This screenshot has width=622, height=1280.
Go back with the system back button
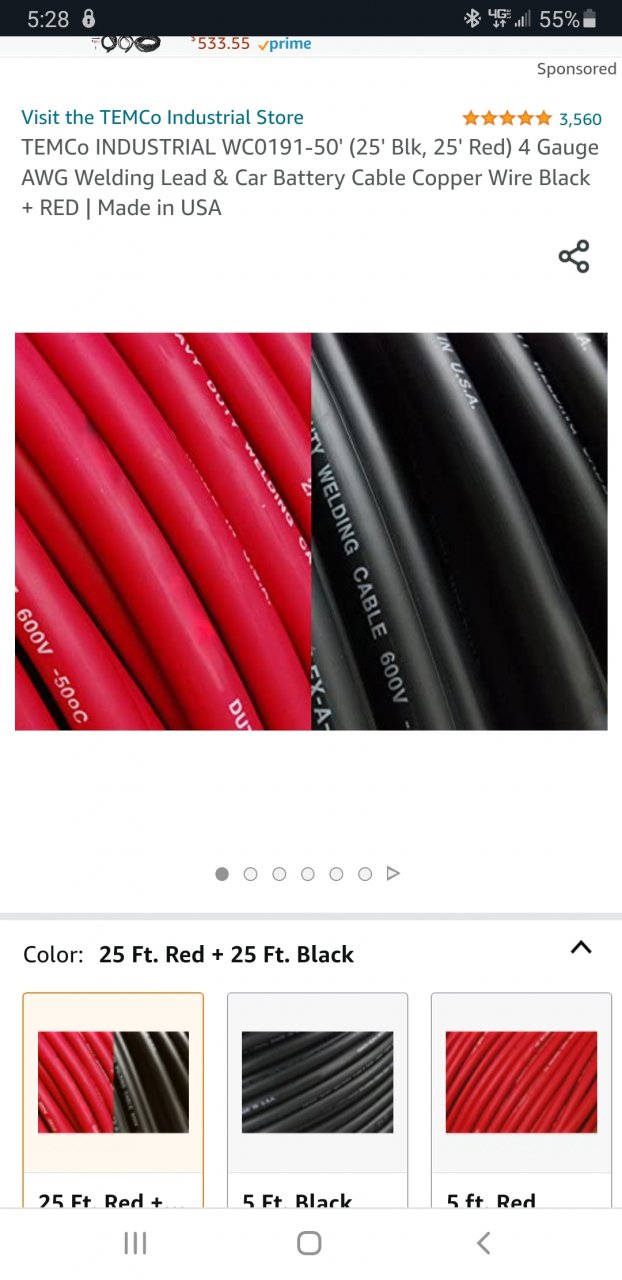[x=484, y=1243]
